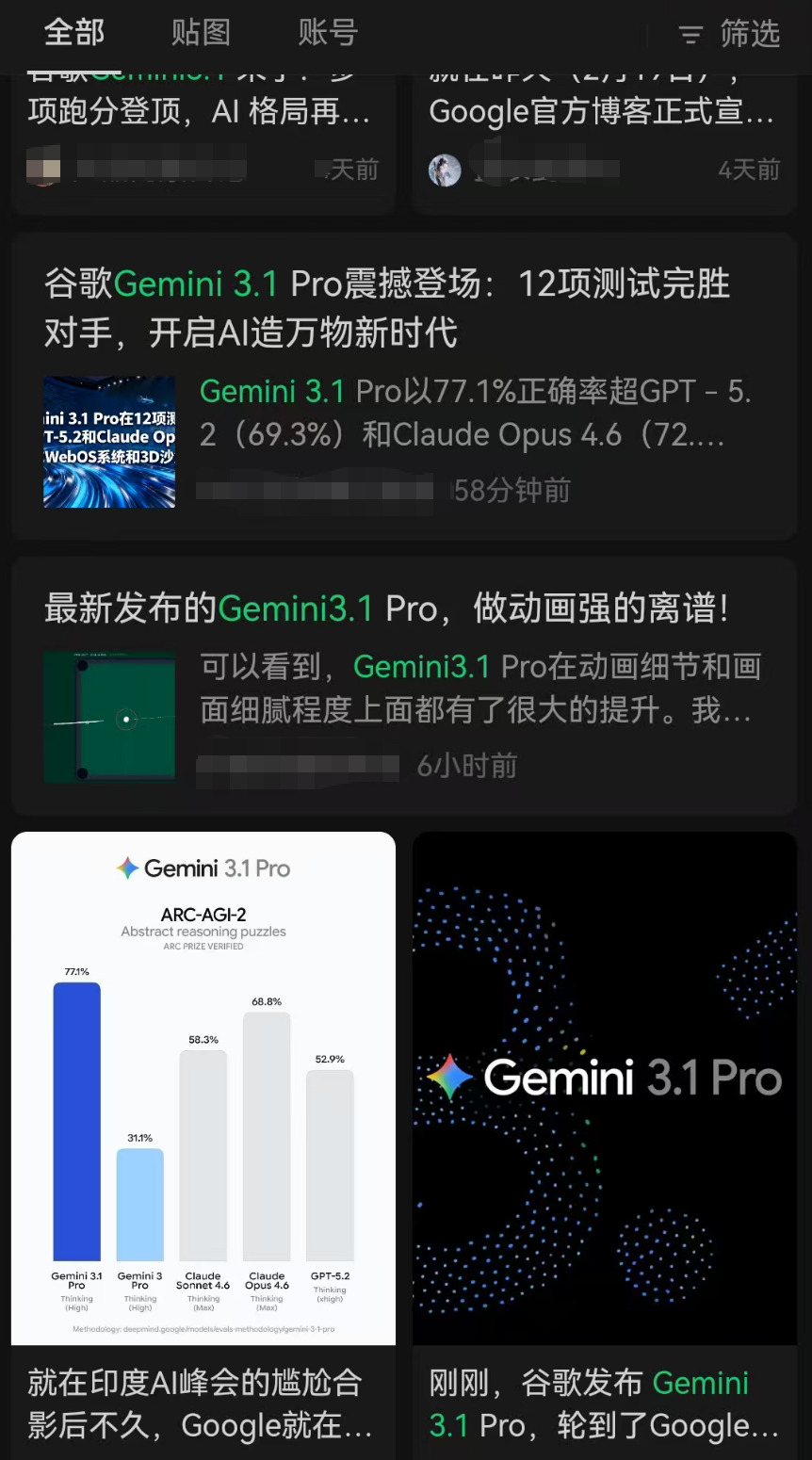Switch to the 贴图 tab
Viewport: 812px width, 1460px height.
pyautogui.click(x=201, y=33)
